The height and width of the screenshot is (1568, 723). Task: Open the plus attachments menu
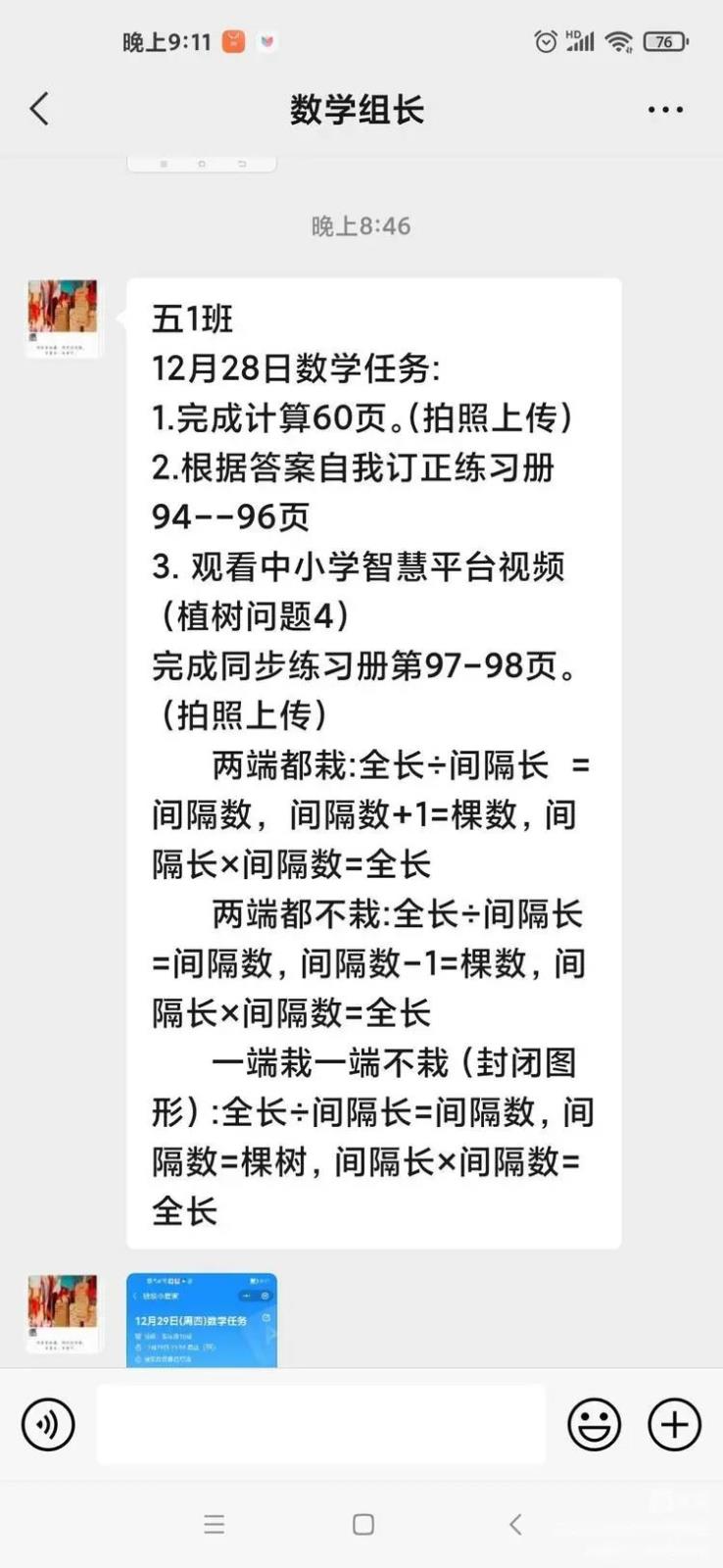pyautogui.click(x=675, y=1424)
